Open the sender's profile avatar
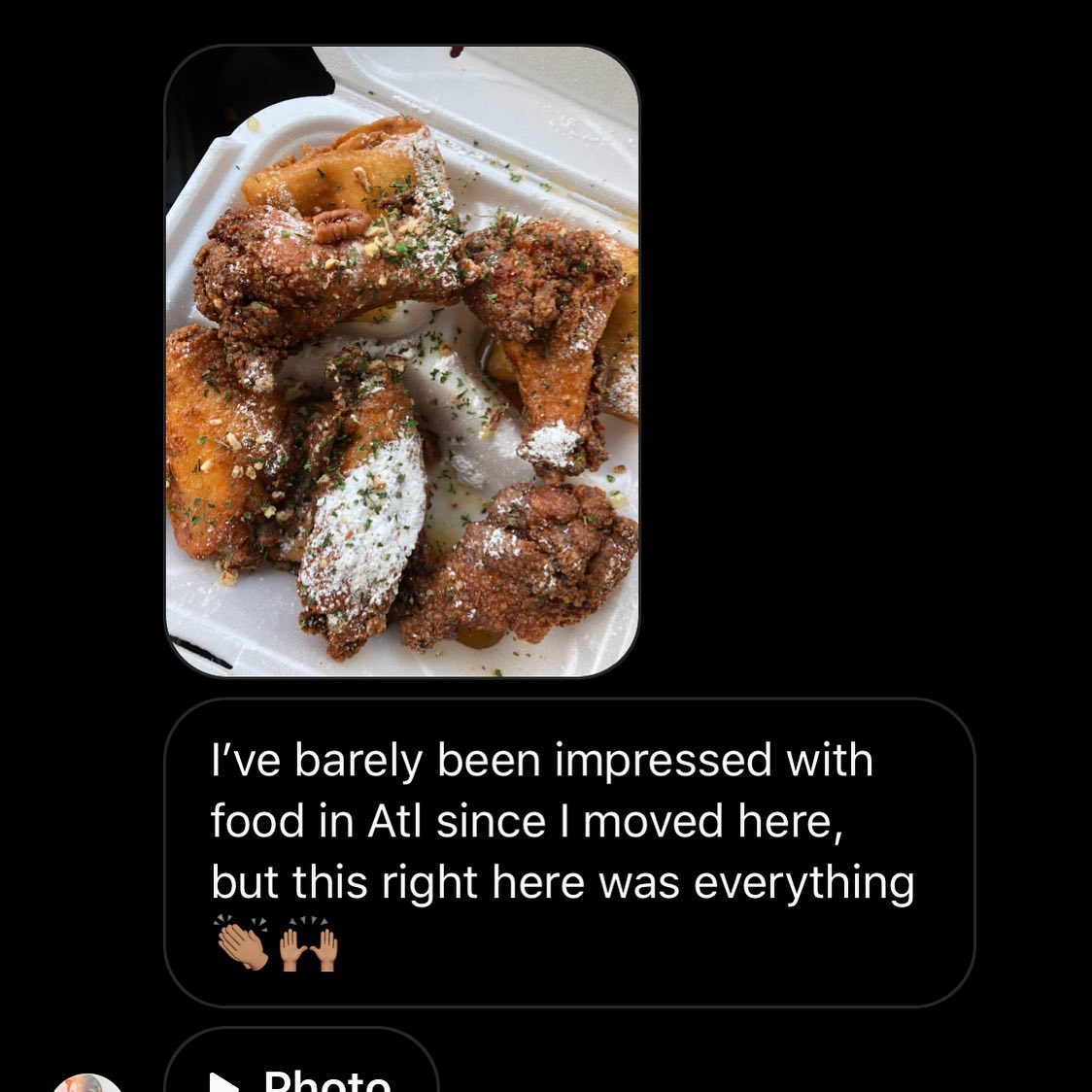The width and height of the screenshot is (1092, 1092). click(x=87, y=1082)
